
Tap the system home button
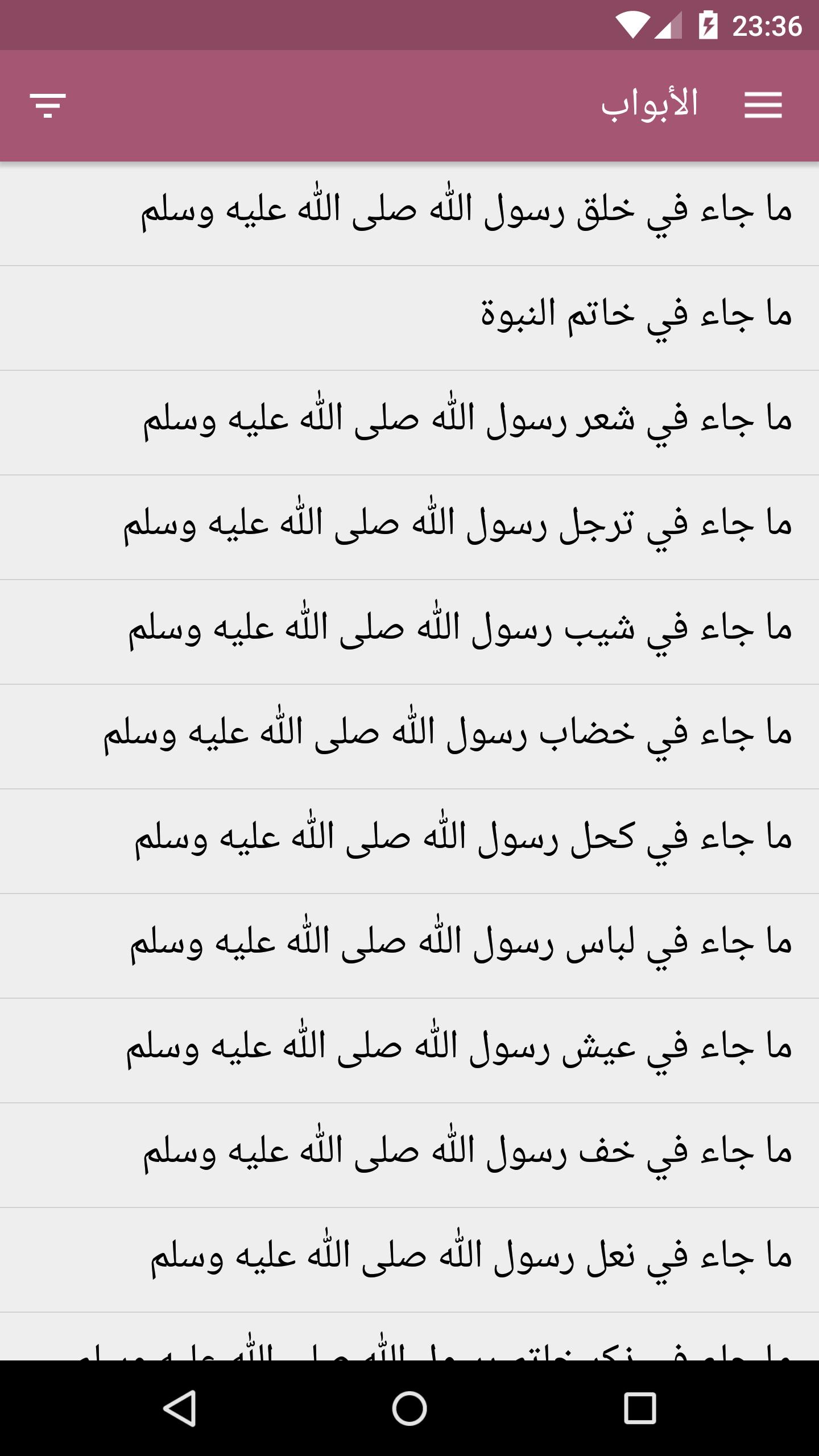click(x=409, y=1408)
